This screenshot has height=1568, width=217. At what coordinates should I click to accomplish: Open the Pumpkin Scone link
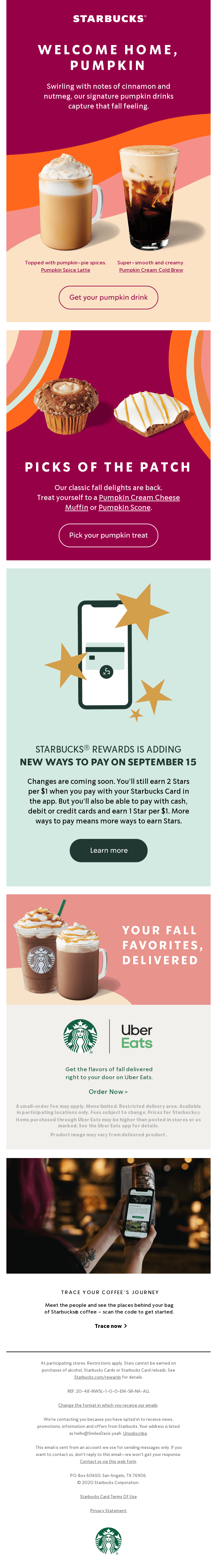[x=124, y=507]
